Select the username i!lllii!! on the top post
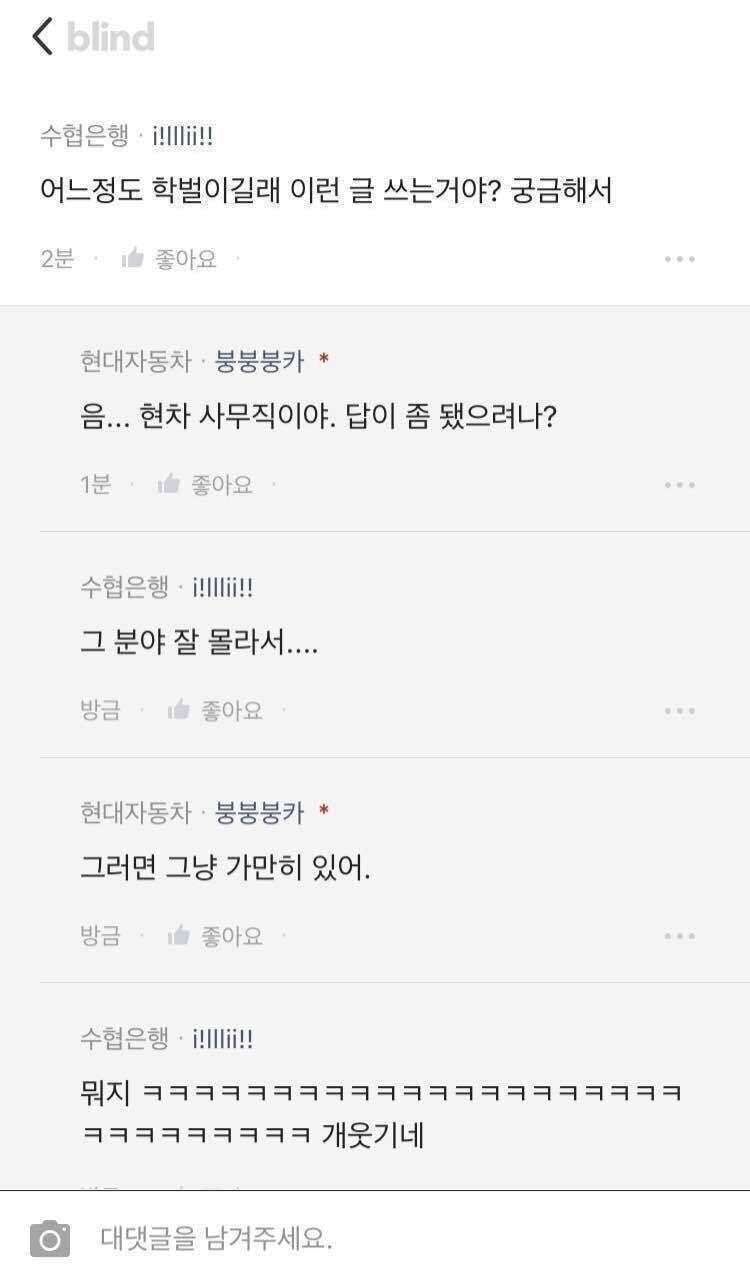The width and height of the screenshot is (750, 1286). point(180,131)
